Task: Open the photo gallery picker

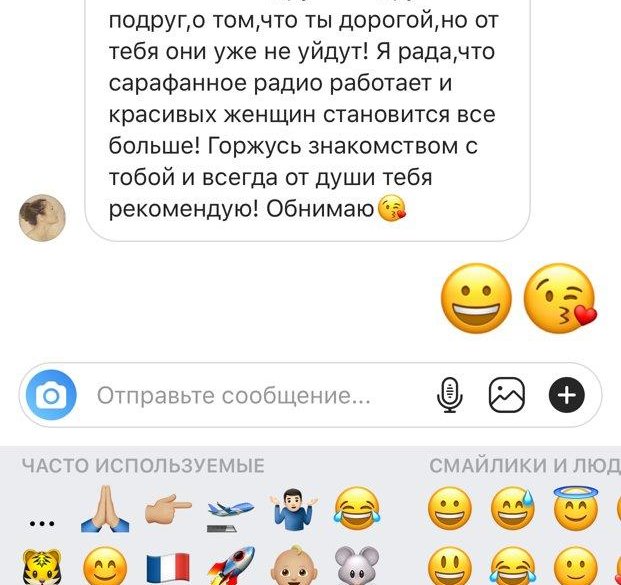Action: [x=507, y=397]
